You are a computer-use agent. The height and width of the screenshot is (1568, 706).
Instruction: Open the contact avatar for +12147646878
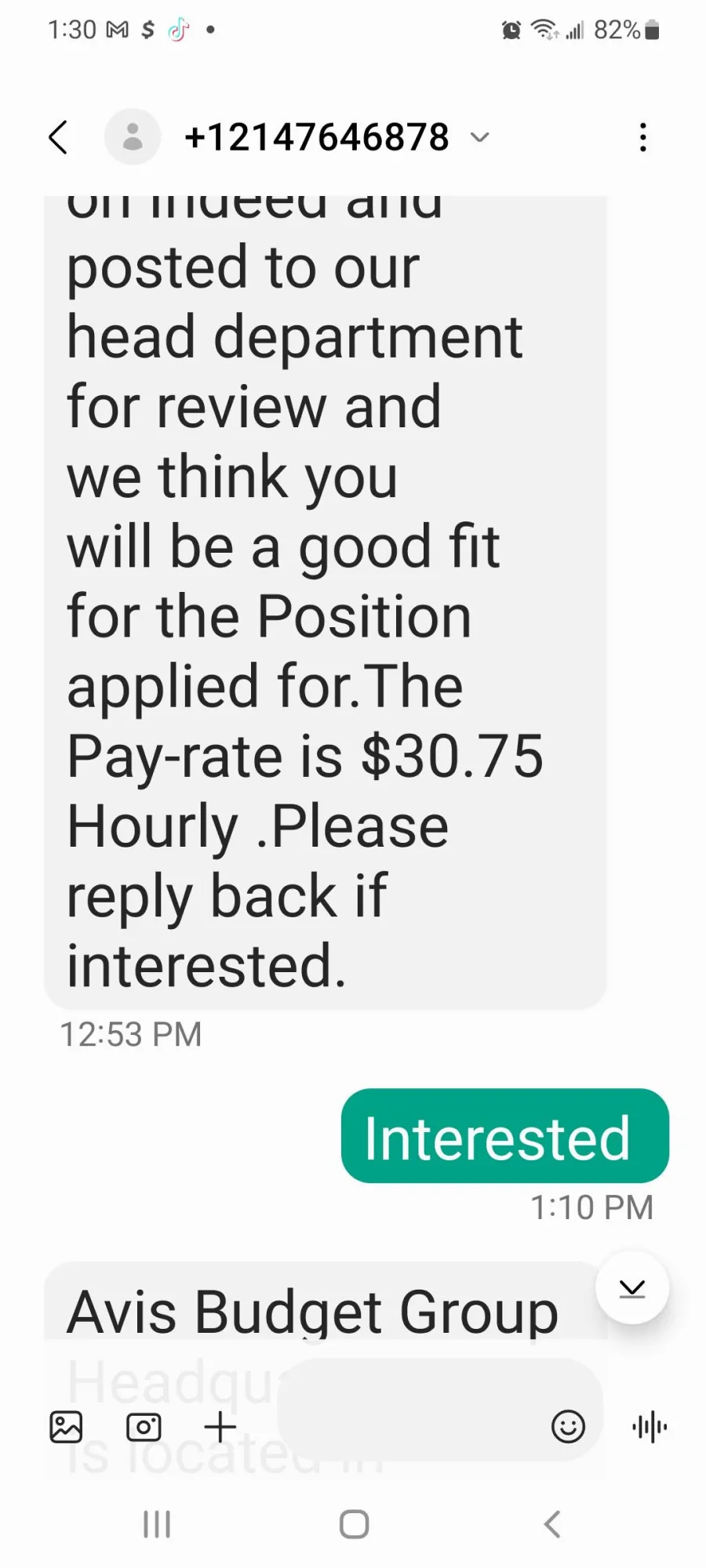point(133,136)
